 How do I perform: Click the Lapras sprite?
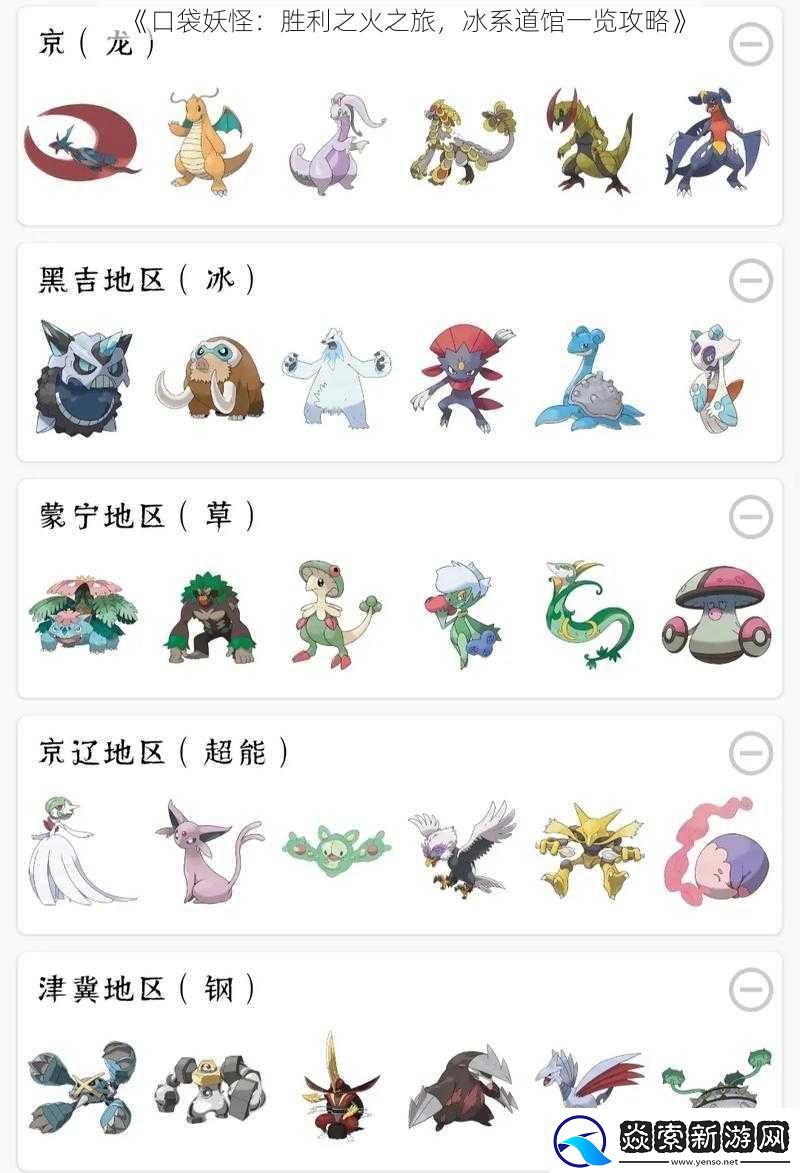click(x=590, y=380)
